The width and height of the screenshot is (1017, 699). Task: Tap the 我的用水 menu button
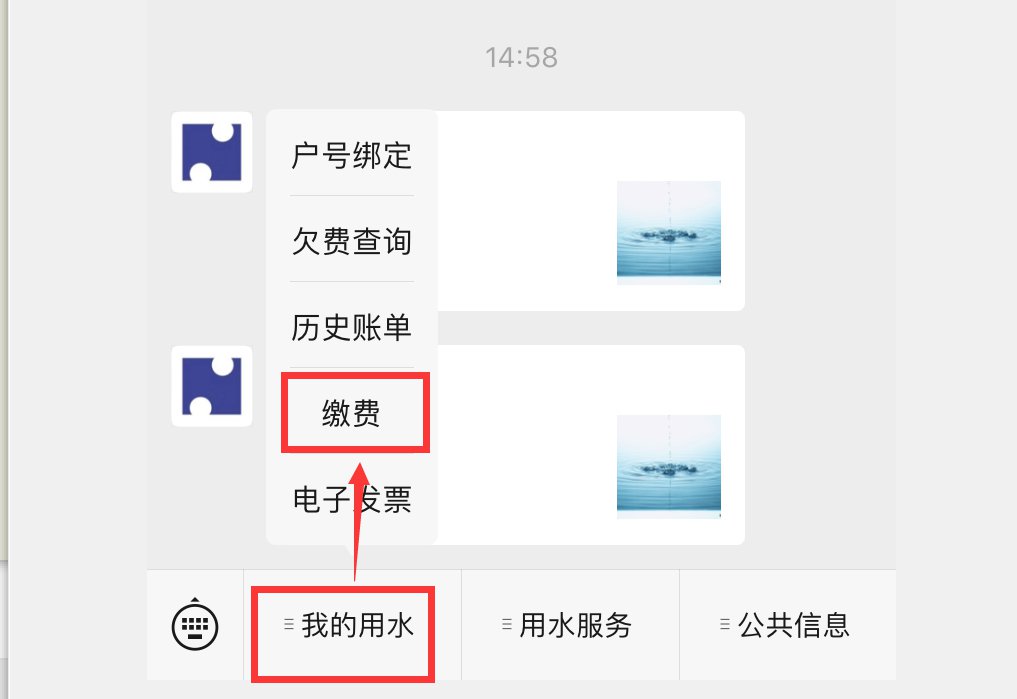[x=352, y=626]
